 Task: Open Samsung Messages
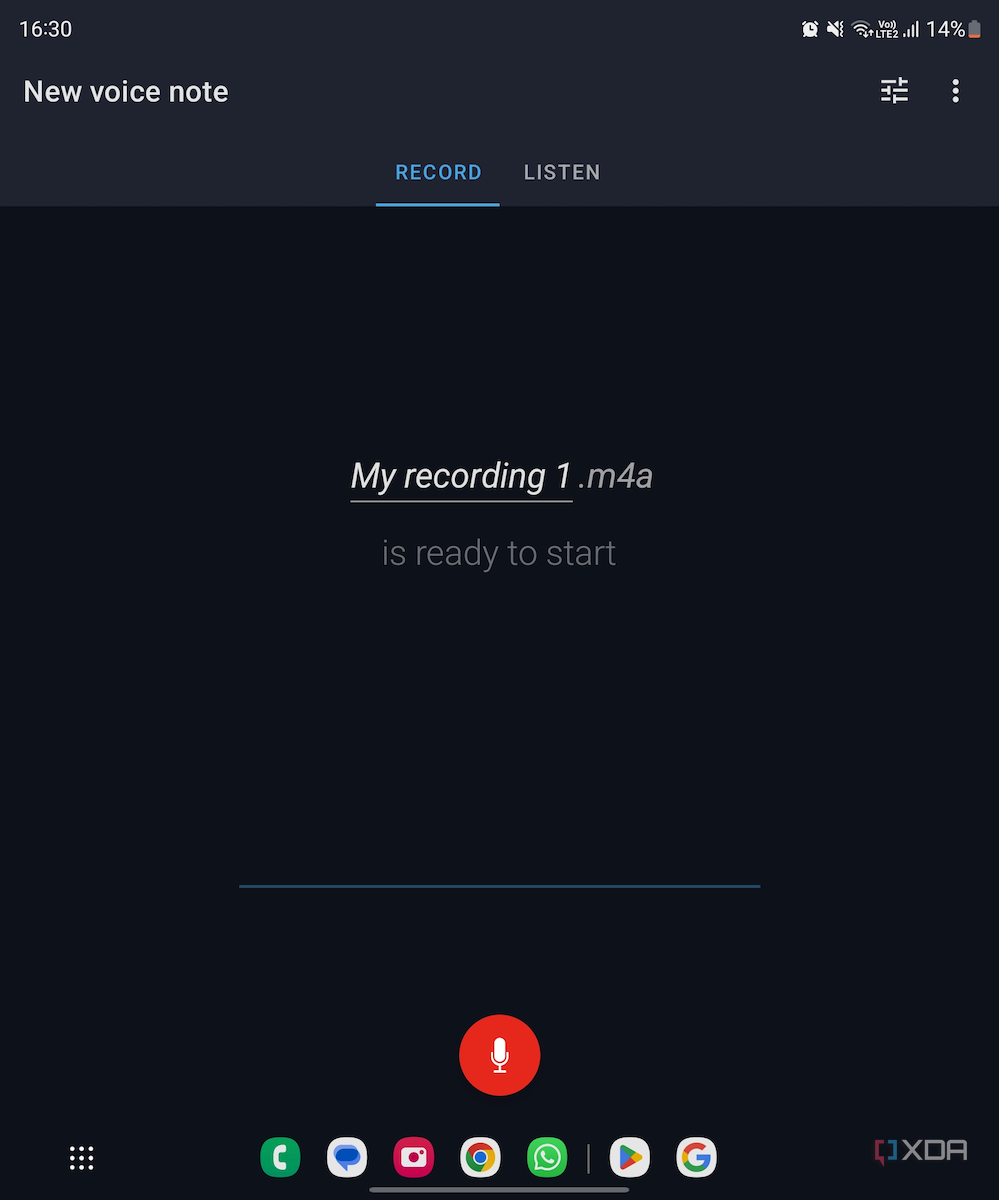[x=347, y=1157]
